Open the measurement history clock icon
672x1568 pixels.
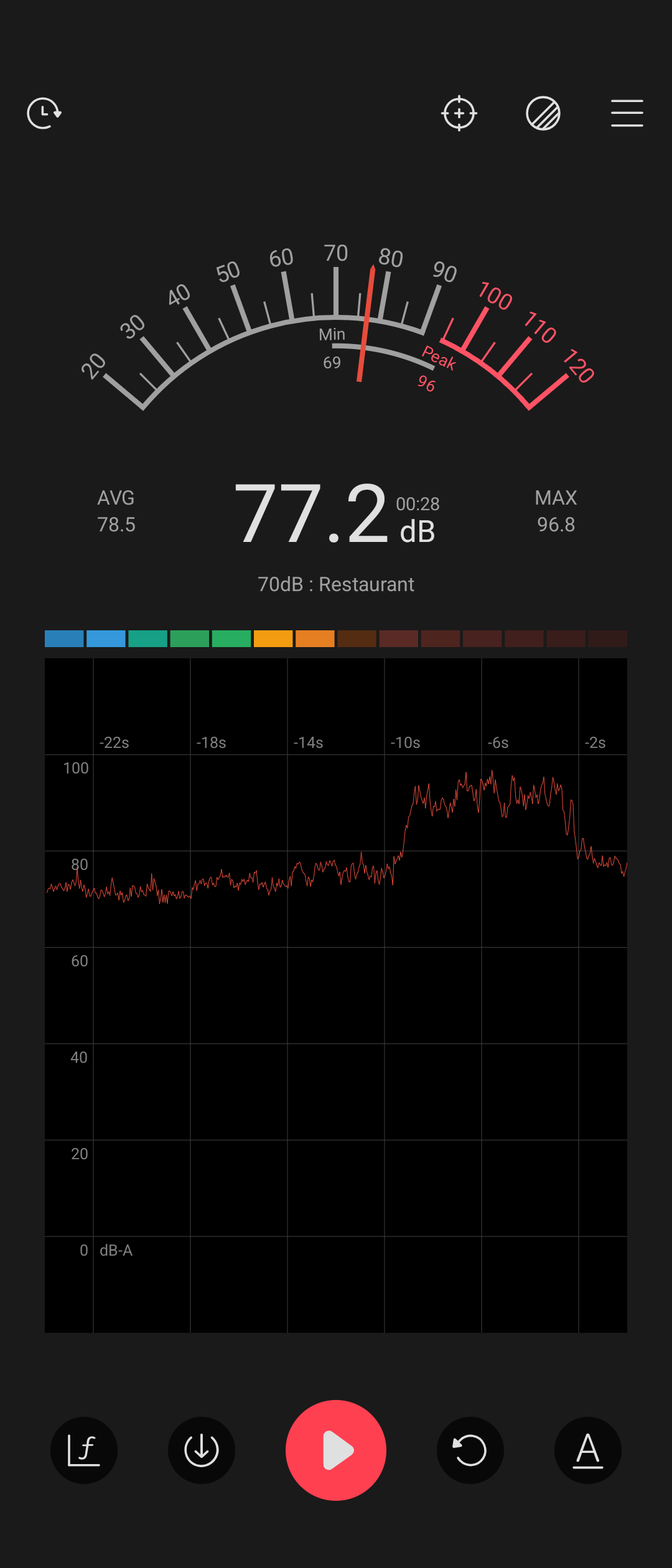pyautogui.click(x=44, y=113)
